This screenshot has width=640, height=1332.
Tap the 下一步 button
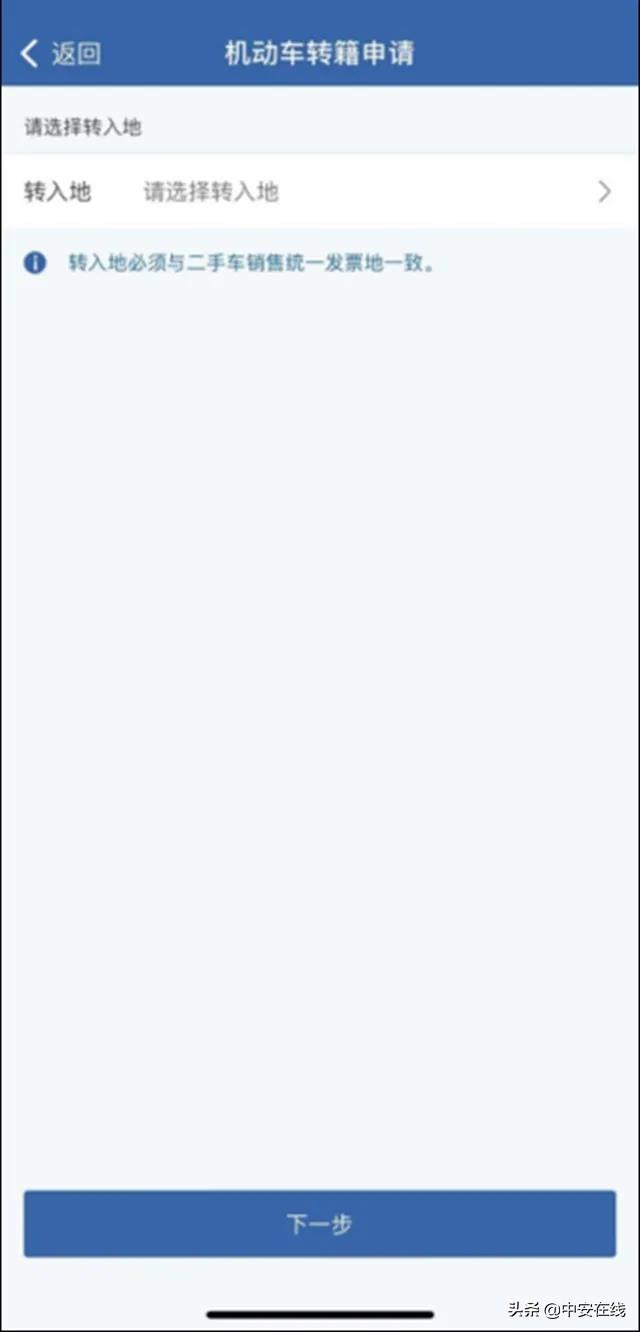click(320, 1224)
